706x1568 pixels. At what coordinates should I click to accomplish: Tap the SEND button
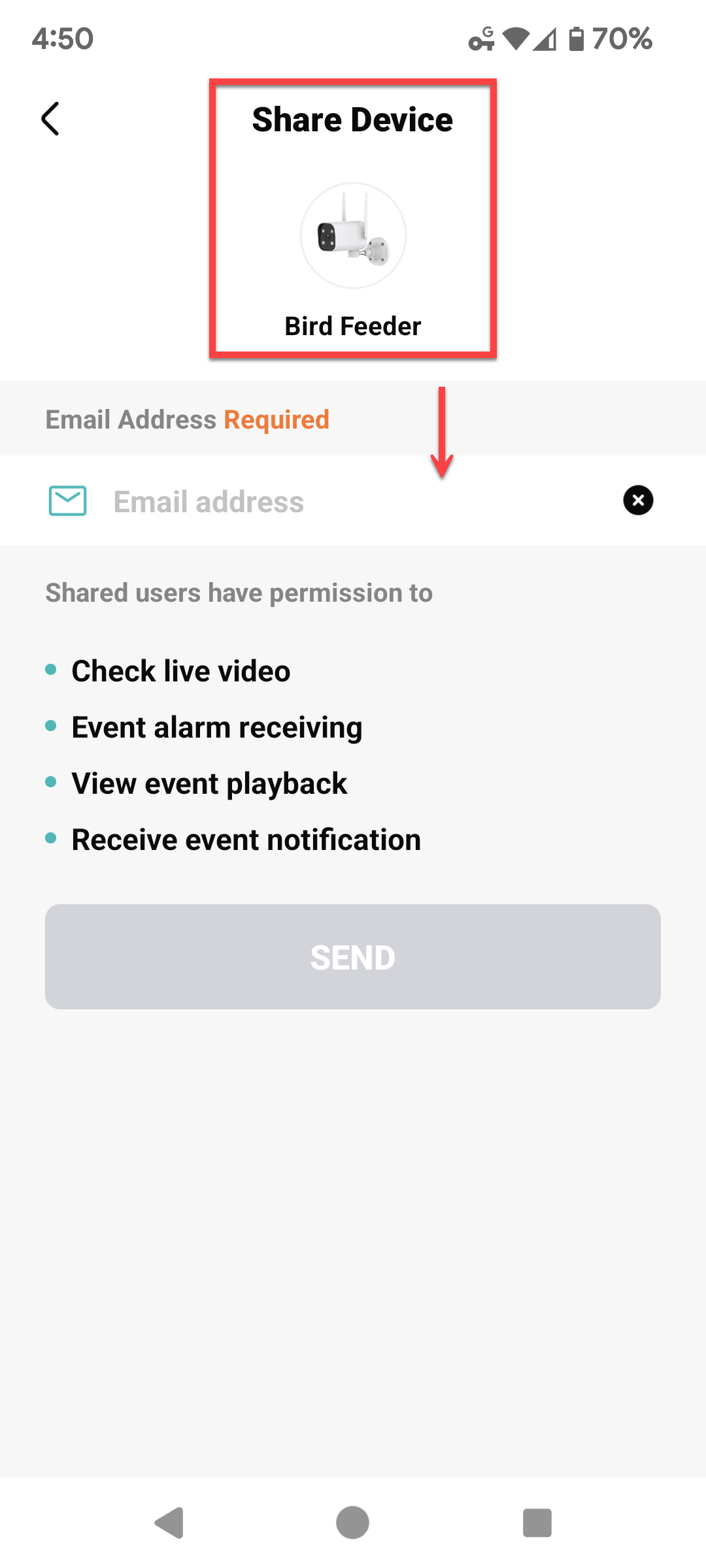pyautogui.click(x=353, y=957)
